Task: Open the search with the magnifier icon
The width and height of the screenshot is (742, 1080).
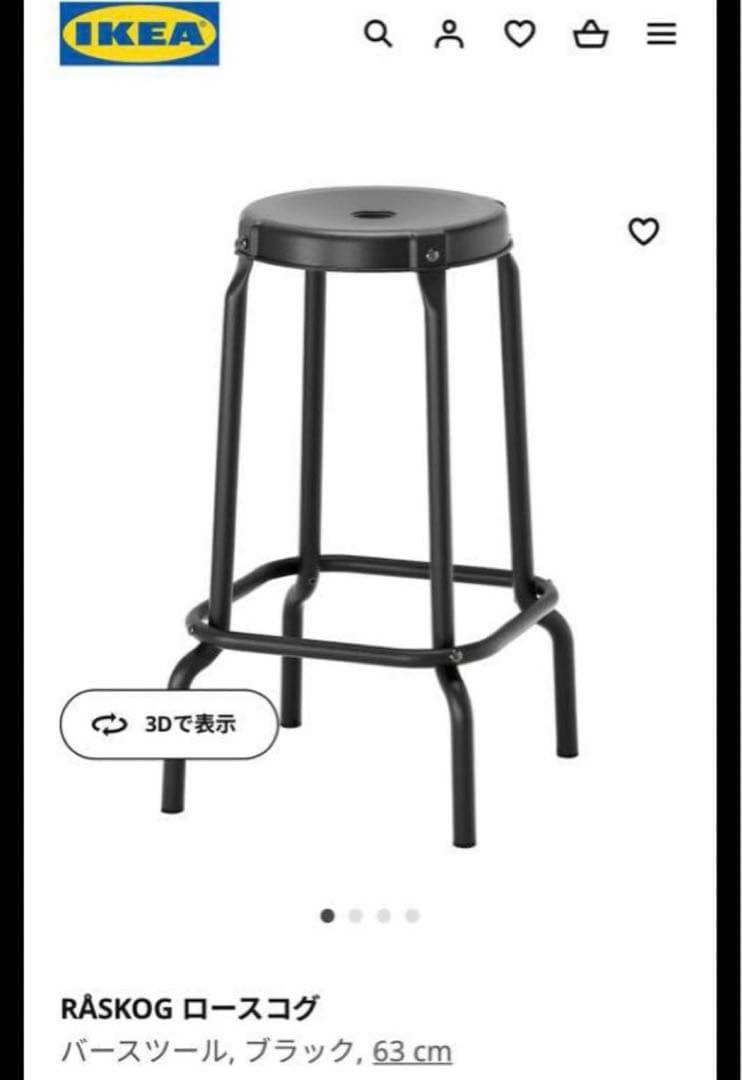Action: tap(375, 35)
